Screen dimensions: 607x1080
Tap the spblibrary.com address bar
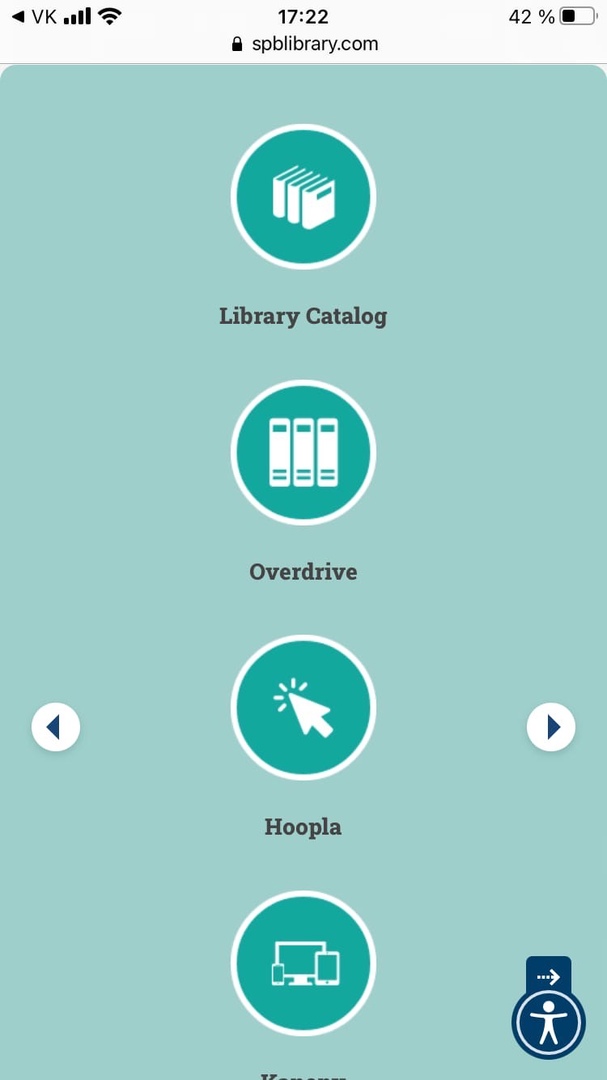tap(304, 44)
